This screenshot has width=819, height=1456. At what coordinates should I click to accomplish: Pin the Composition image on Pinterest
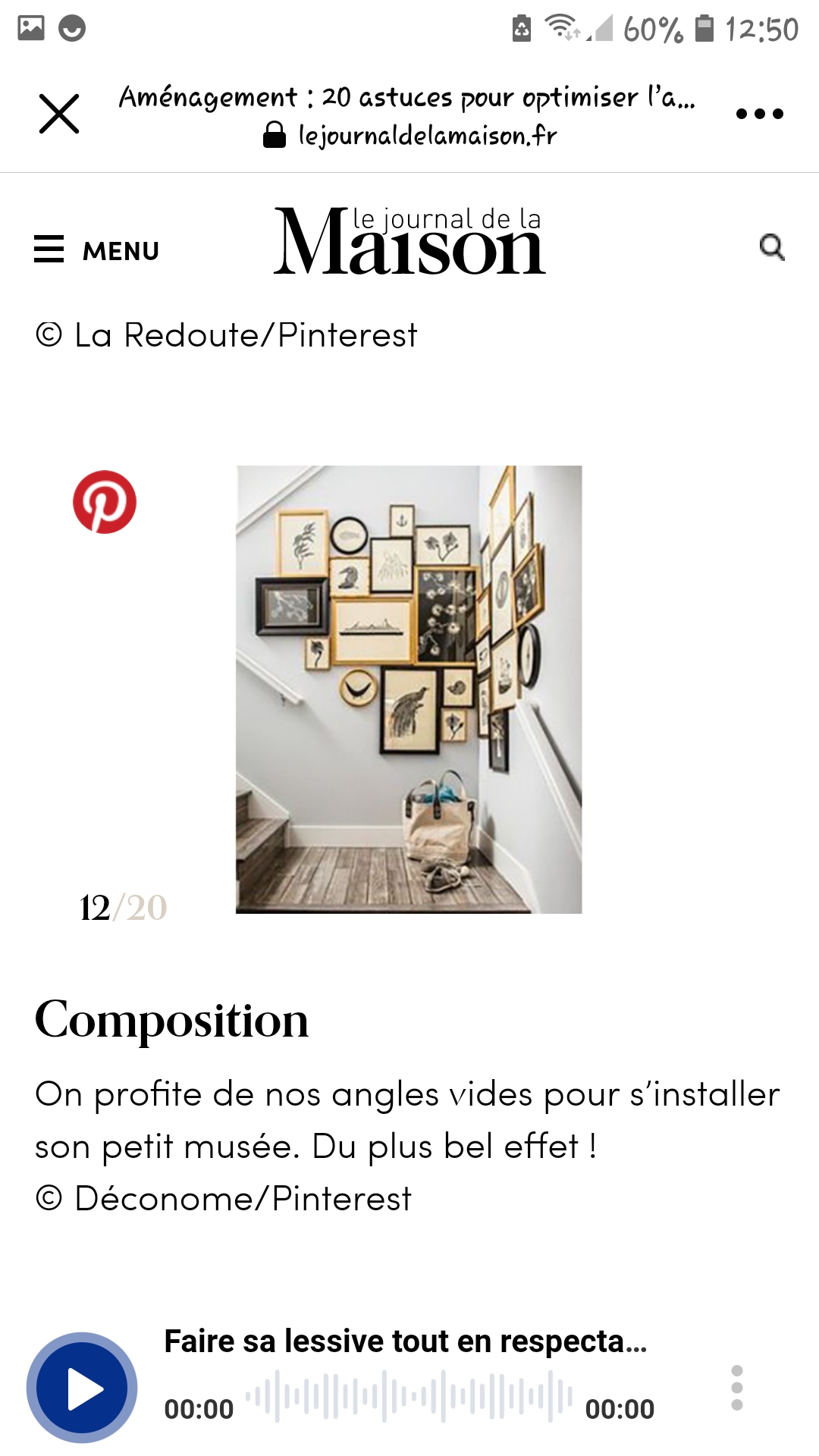(105, 502)
